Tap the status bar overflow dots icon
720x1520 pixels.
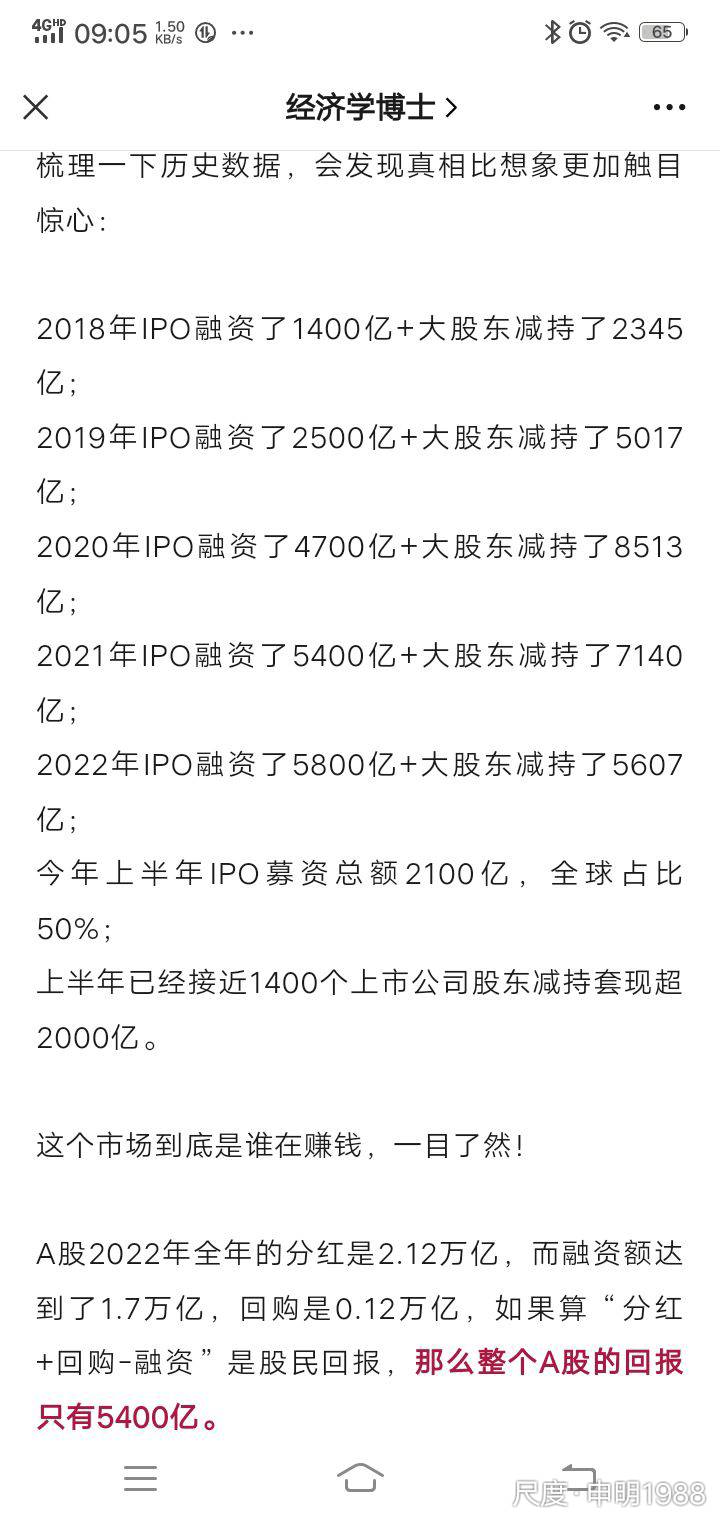[x=241, y=35]
